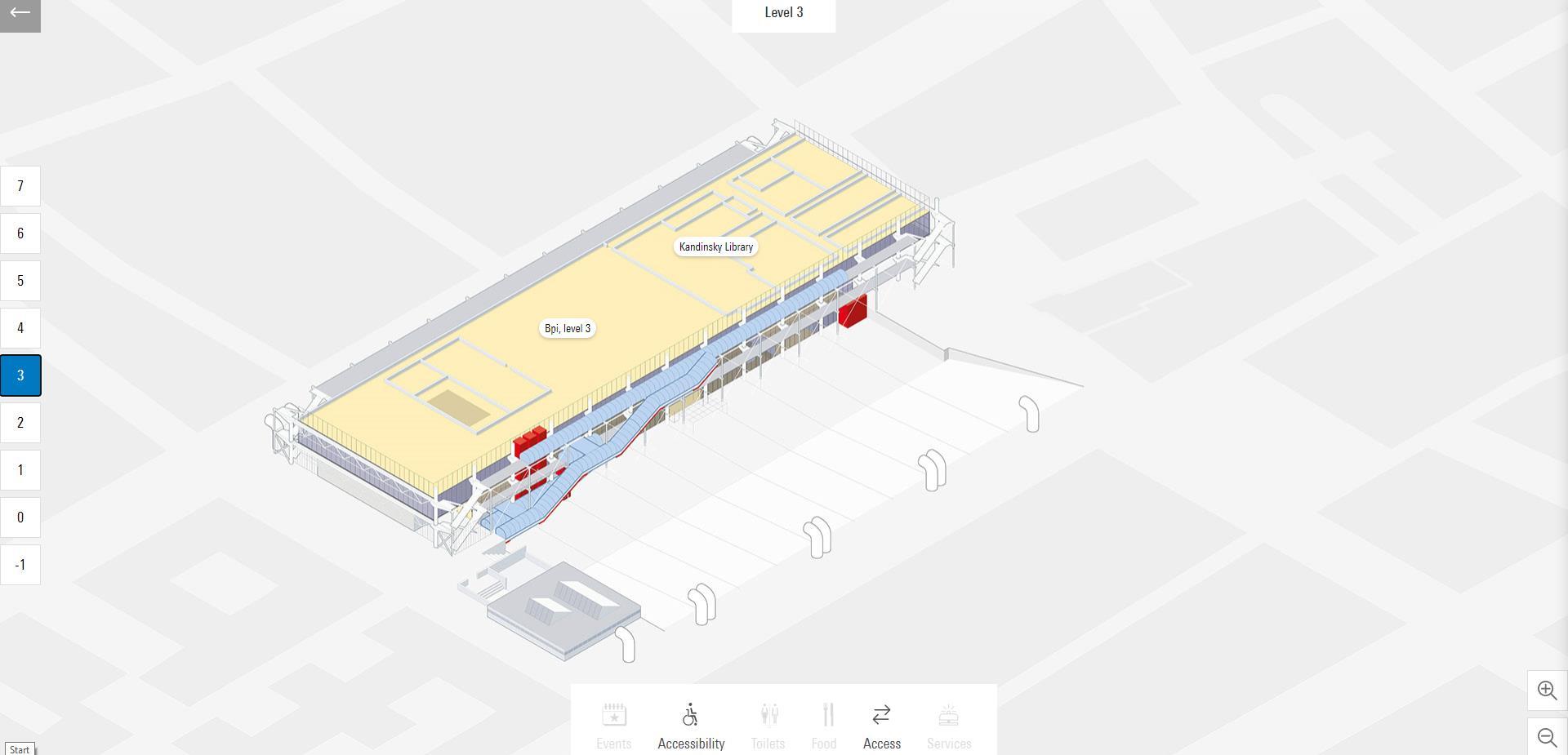Switch to floor 4

pyautogui.click(x=20, y=328)
